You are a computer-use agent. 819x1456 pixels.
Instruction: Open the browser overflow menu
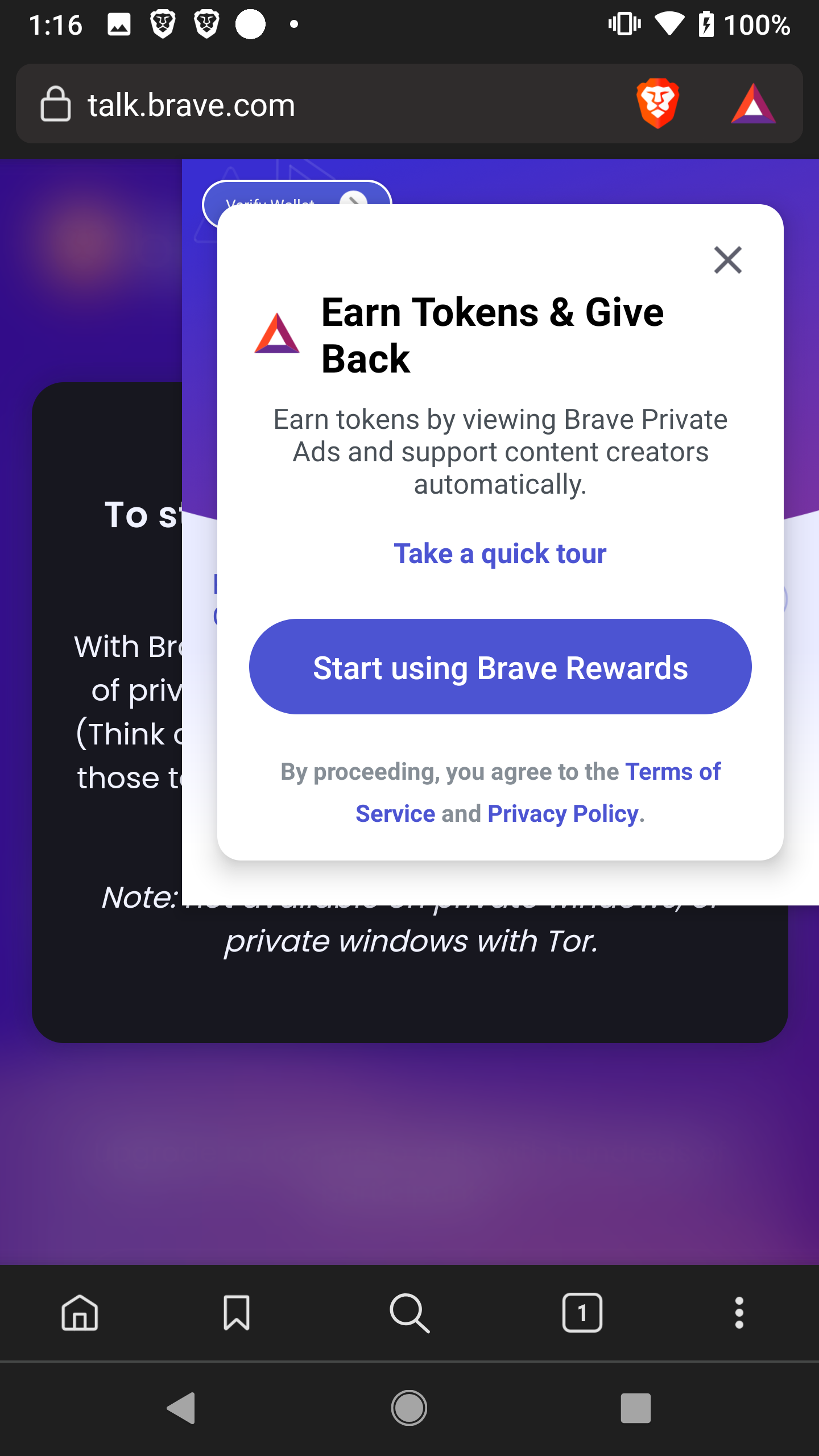[x=739, y=1313]
